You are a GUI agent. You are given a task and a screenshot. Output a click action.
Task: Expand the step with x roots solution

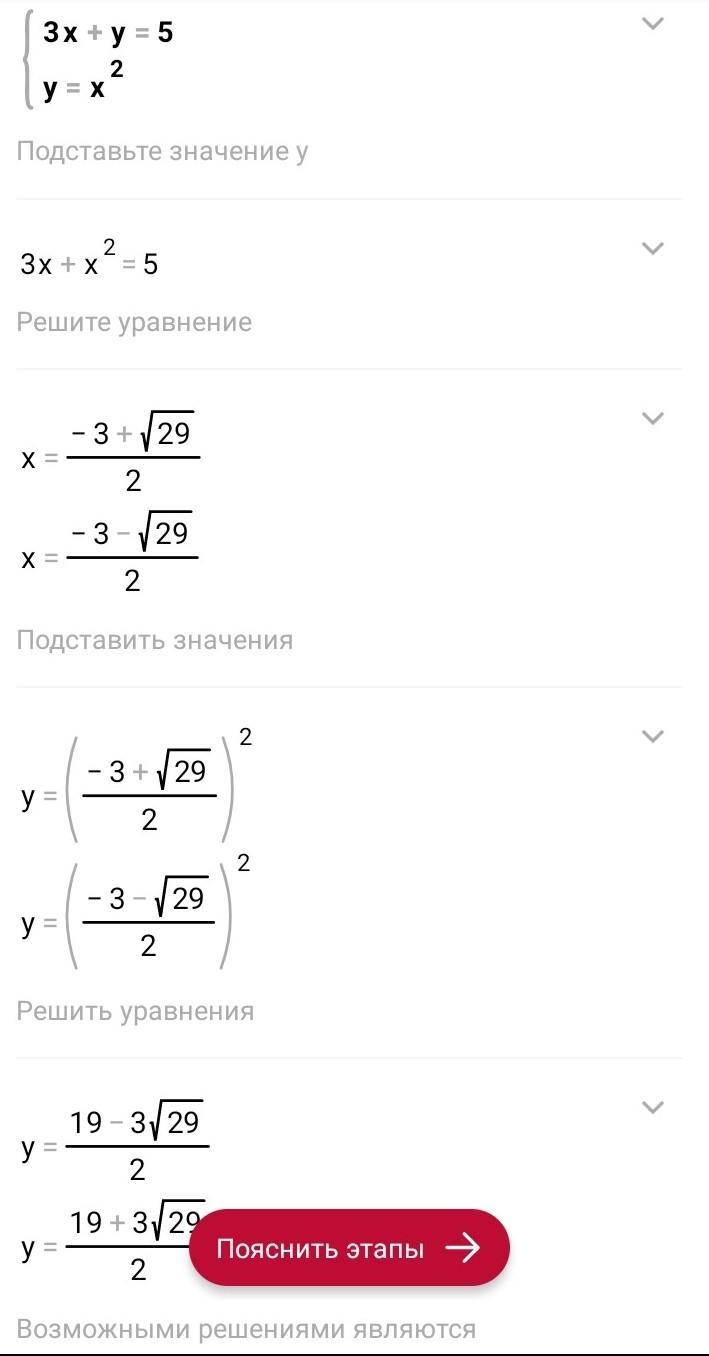click(x=652, y=418)
